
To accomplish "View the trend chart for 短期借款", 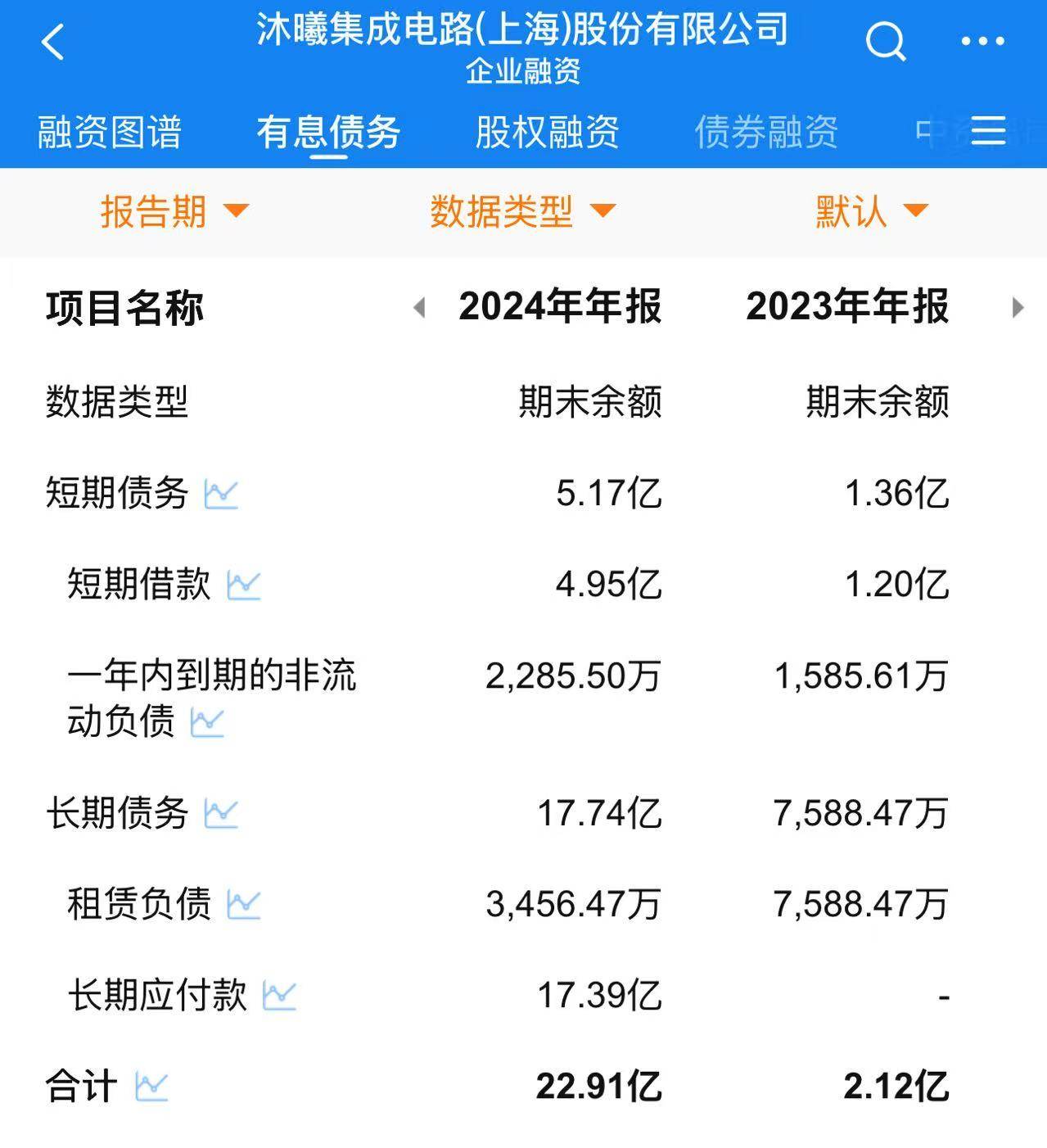I will point(244,585).
